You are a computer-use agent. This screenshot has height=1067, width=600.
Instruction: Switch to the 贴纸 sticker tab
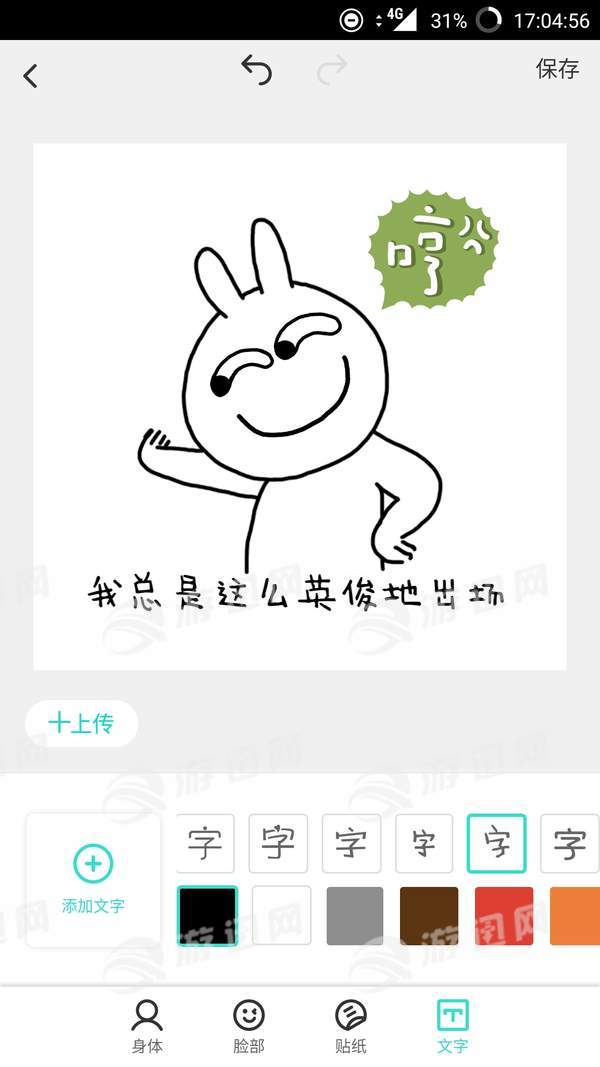[x=350, y=1027]
